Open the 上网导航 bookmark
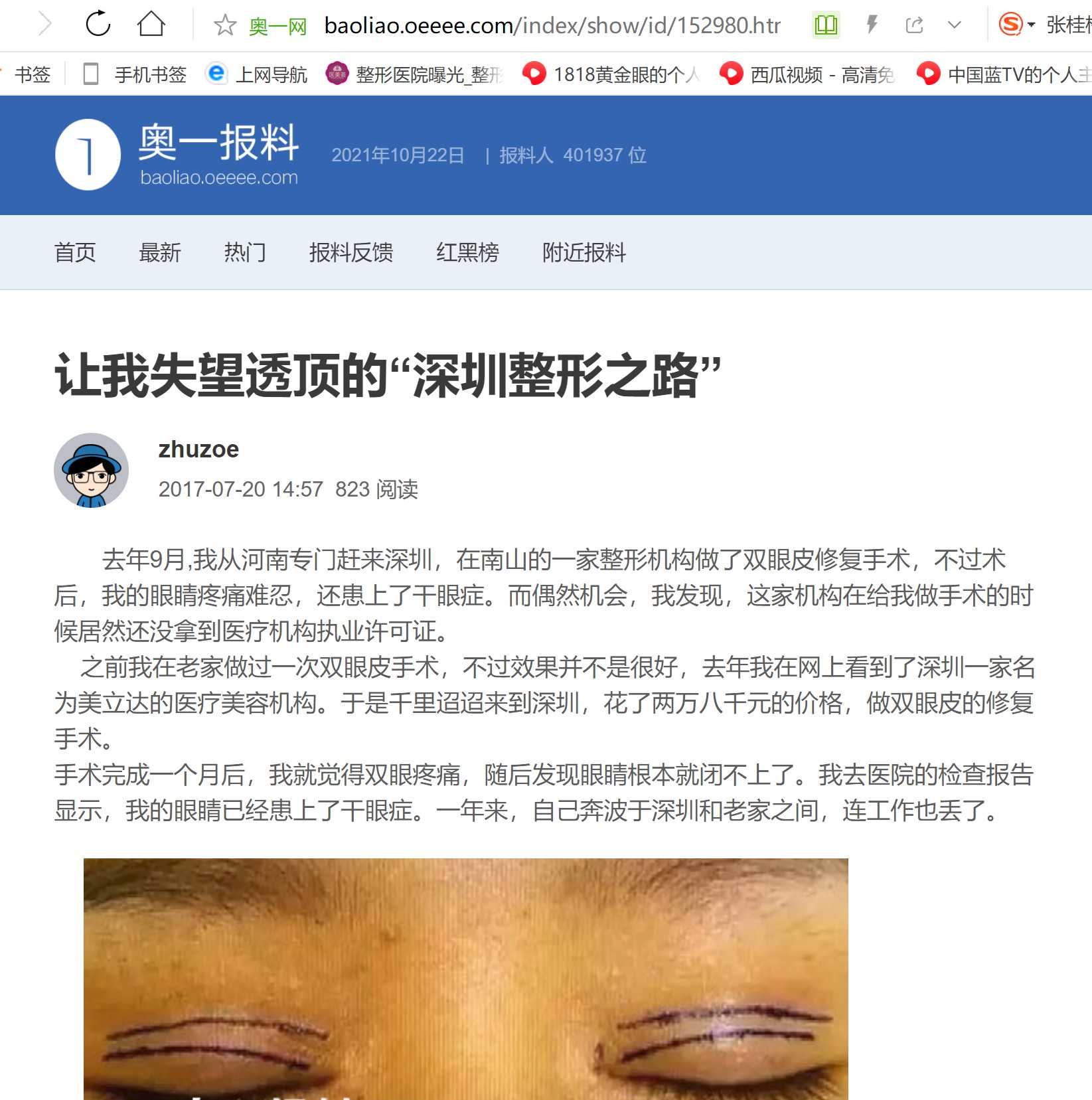1092x1100 pixels. click(257, 74)
